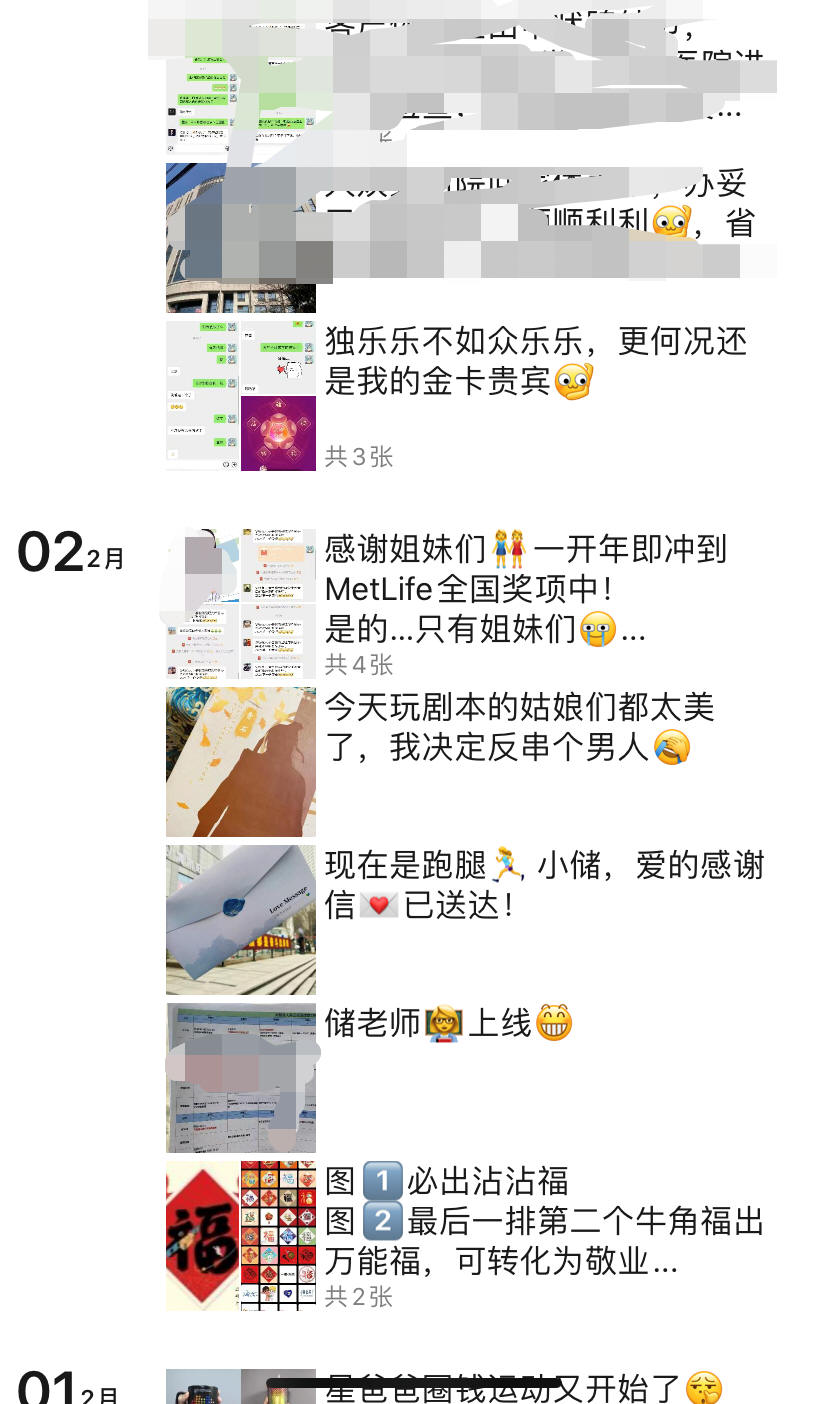Open the schedule screenshot in 储老师上线 post
The height and width of the screenshot is (1404, 828).
pyautogui.click(x=240, y=1076)
